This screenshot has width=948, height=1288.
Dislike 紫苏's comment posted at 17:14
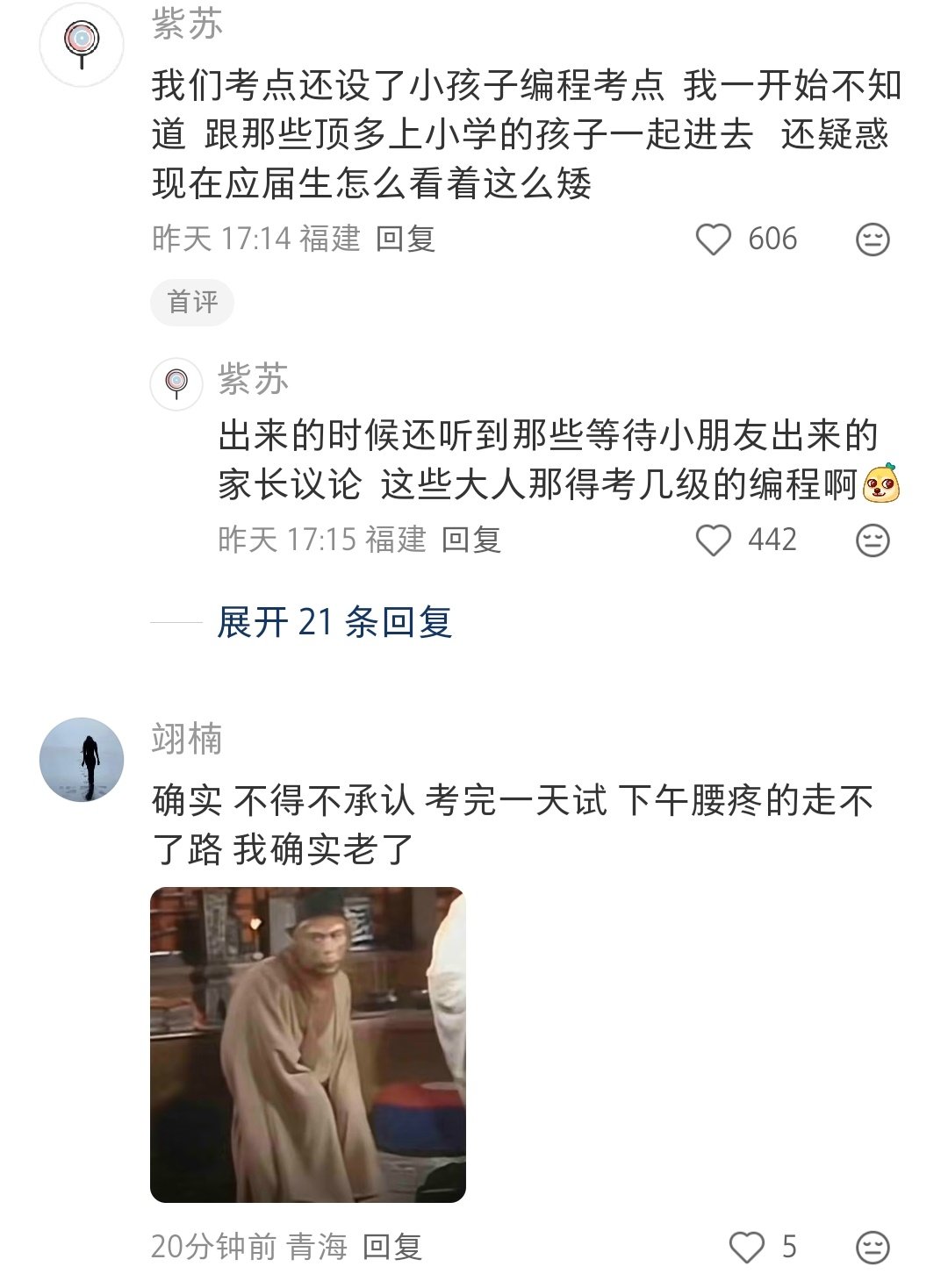pos(872,240)
